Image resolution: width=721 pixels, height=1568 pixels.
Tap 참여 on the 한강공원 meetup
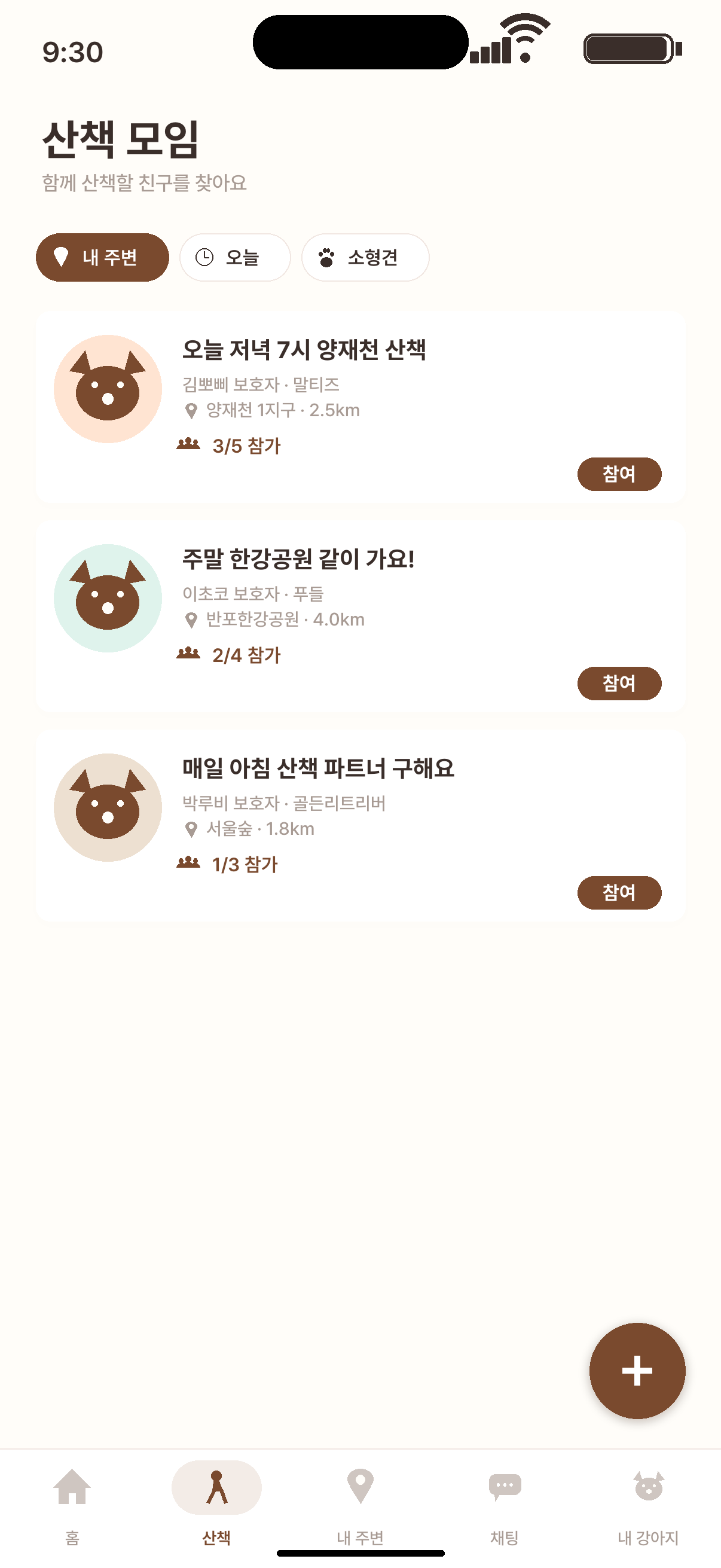(619, 683)
